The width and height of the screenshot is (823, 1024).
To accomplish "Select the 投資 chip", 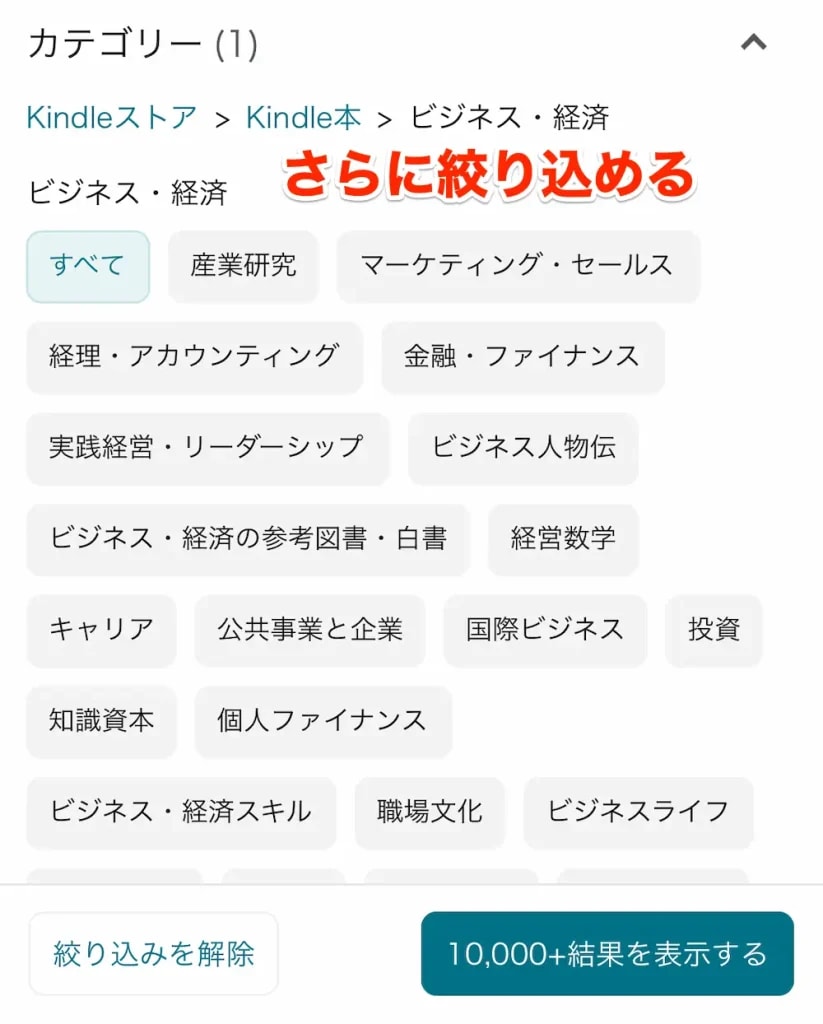I will 714,630.
